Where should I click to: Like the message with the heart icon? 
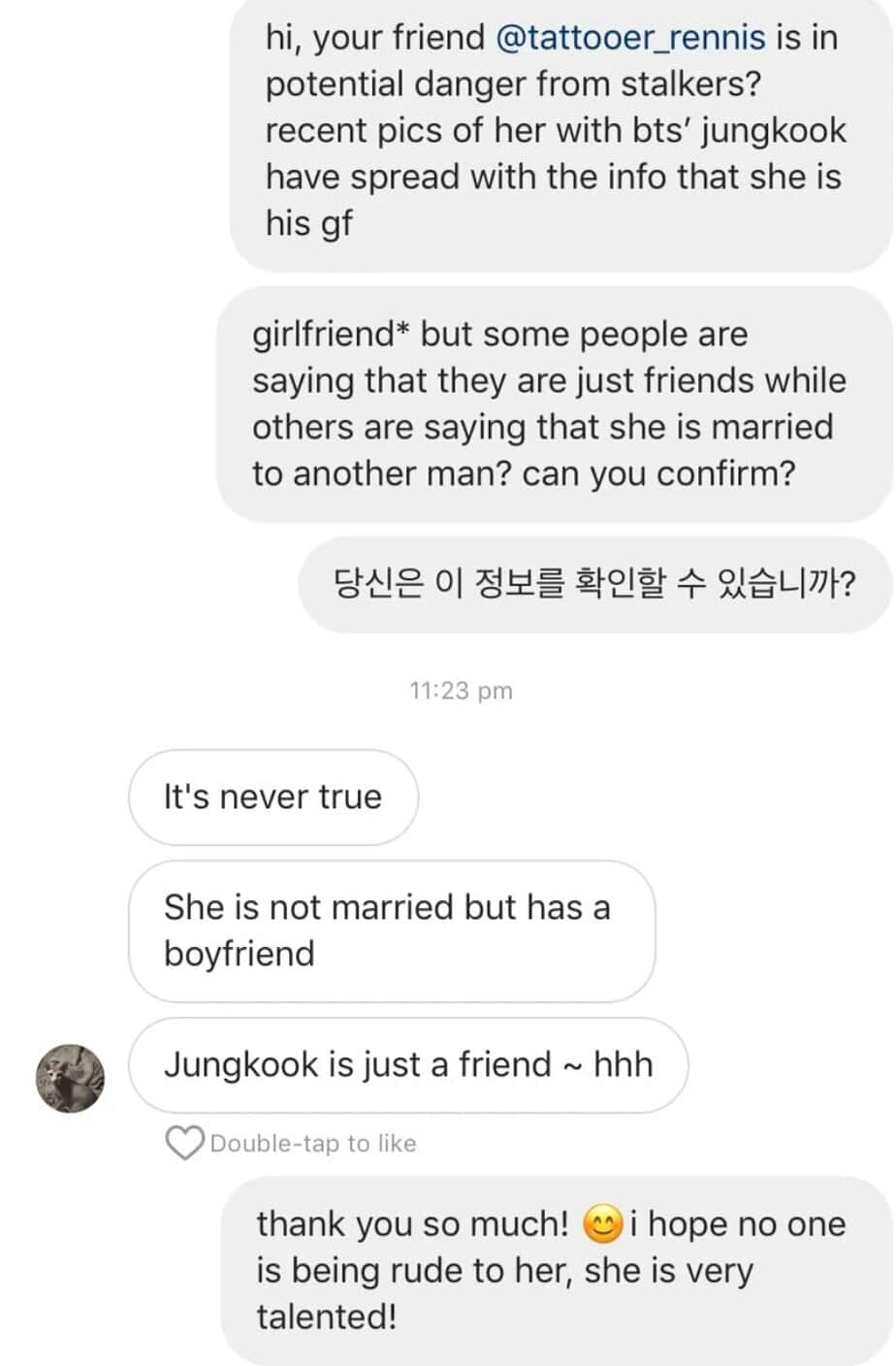tap(184, 1143)
